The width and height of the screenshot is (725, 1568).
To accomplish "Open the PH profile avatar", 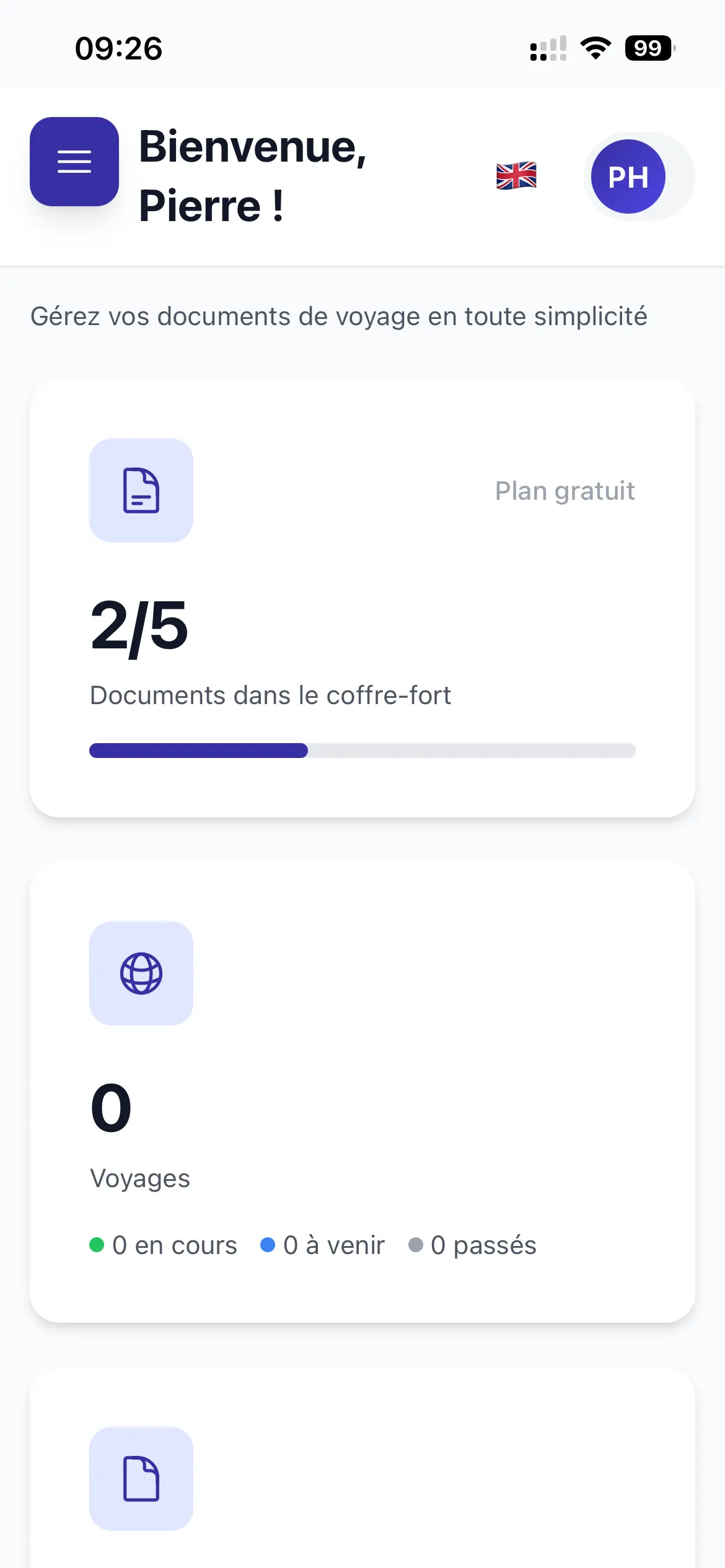I will click(628, 176).
